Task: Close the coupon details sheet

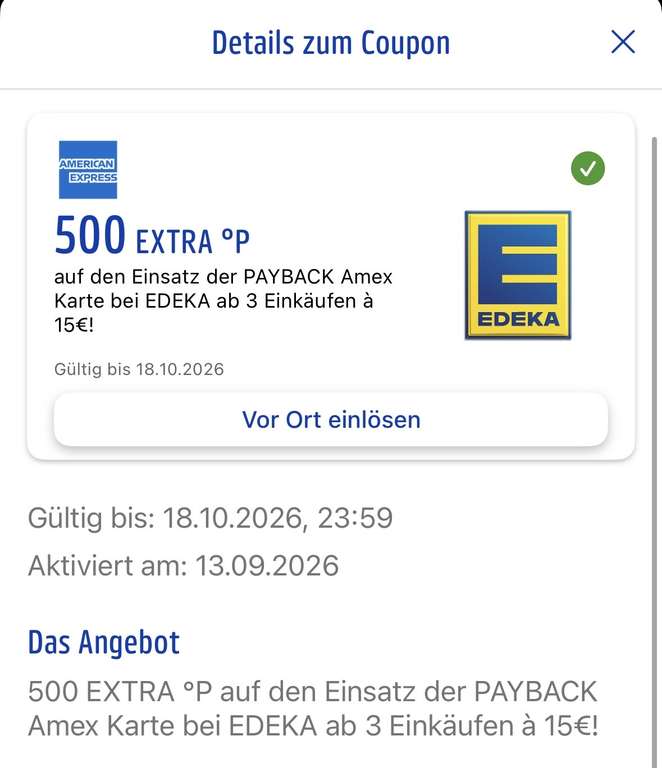Action: point(623,42)
